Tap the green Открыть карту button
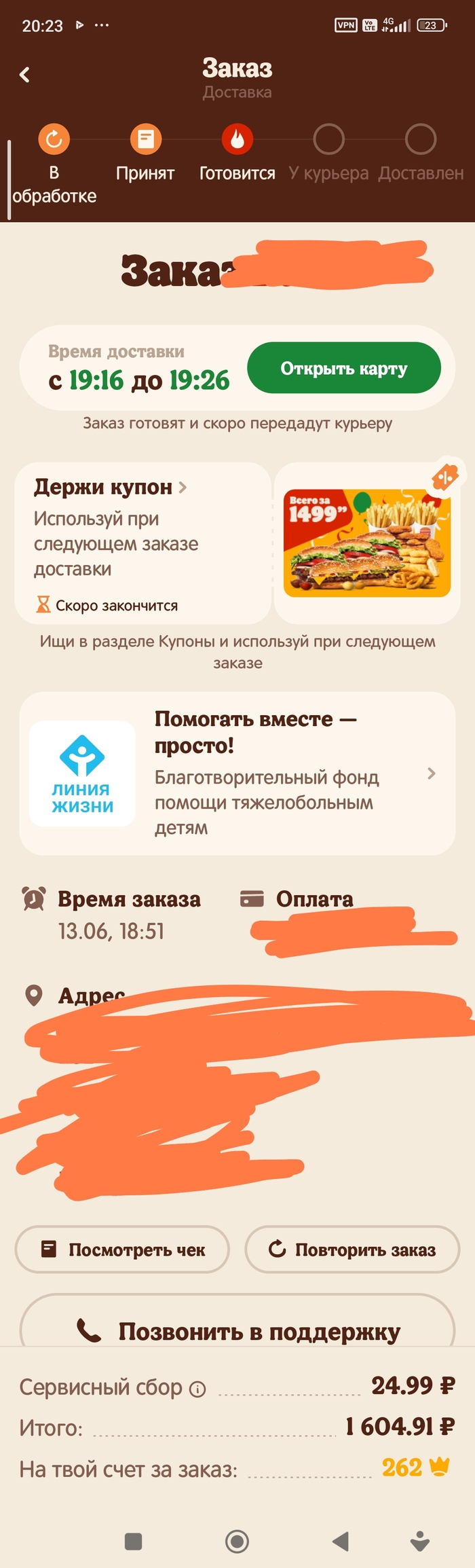 click(343, 368)
